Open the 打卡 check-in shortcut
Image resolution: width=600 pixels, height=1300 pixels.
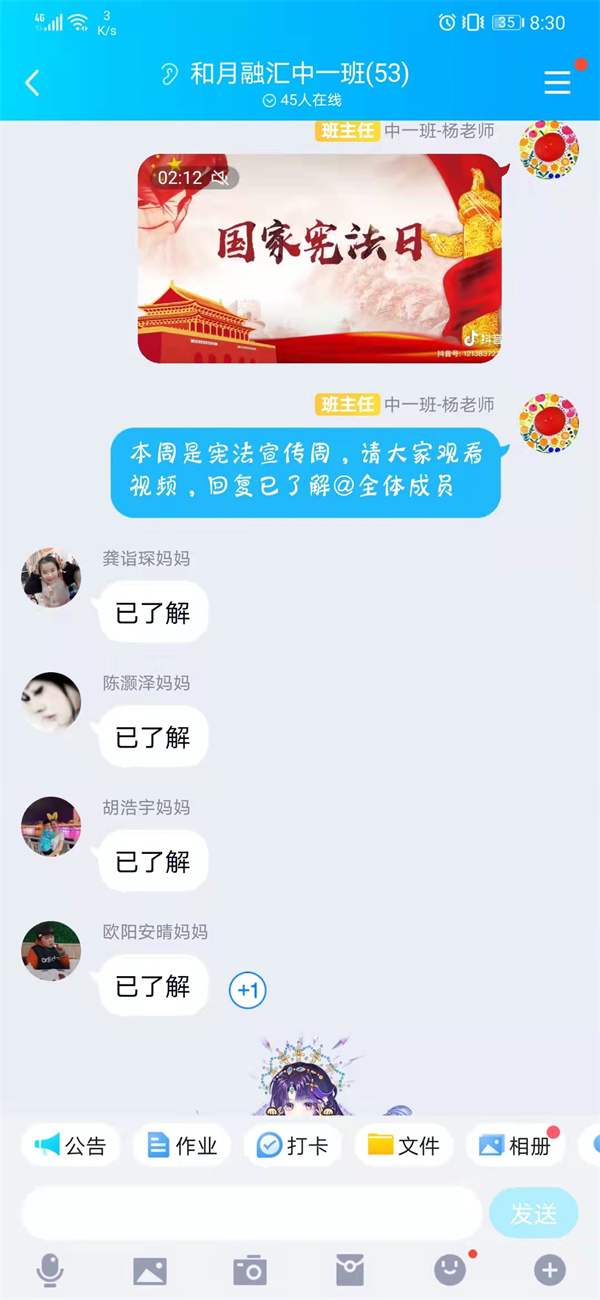tap(293, 1146)
